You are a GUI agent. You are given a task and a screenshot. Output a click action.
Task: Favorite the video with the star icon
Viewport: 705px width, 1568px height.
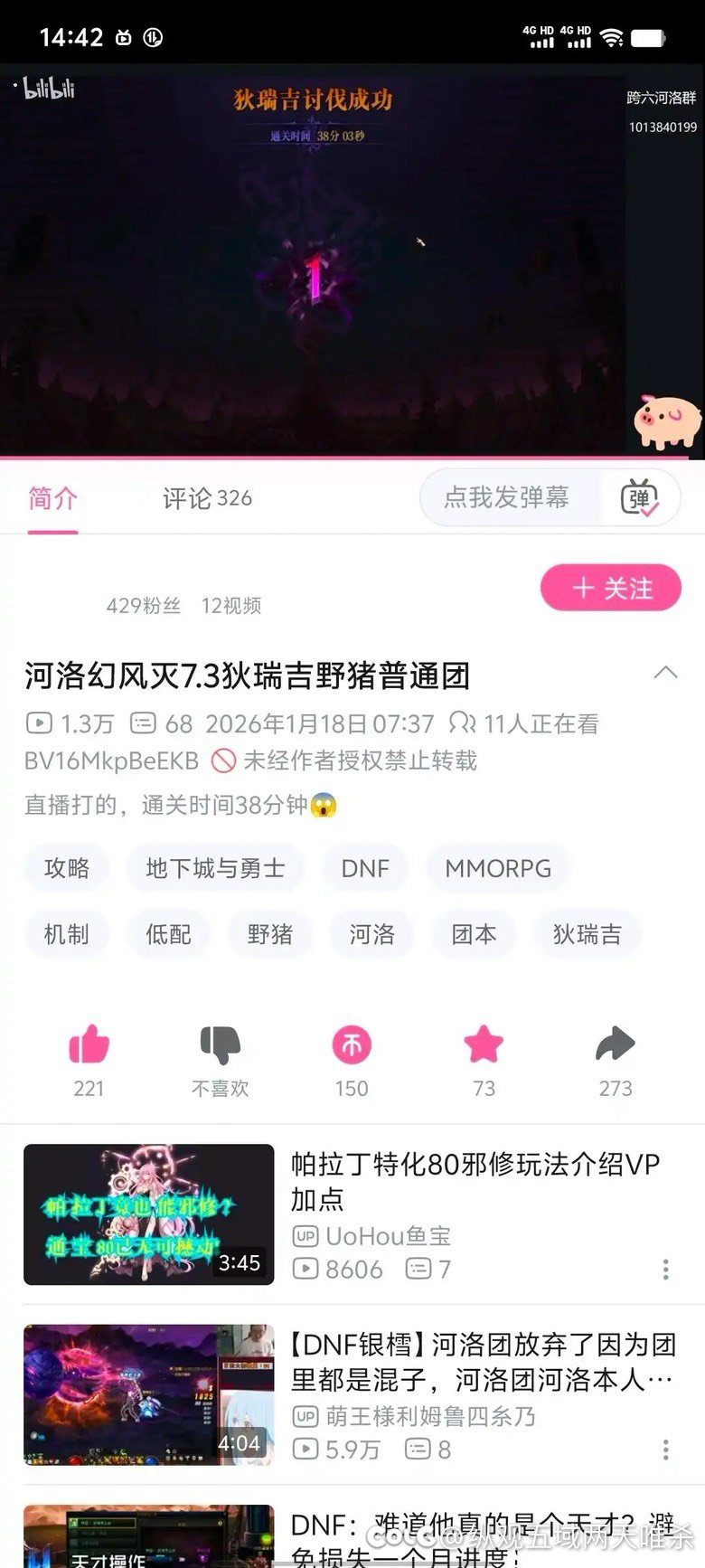pyautogui.click(x=484, y=1044)
